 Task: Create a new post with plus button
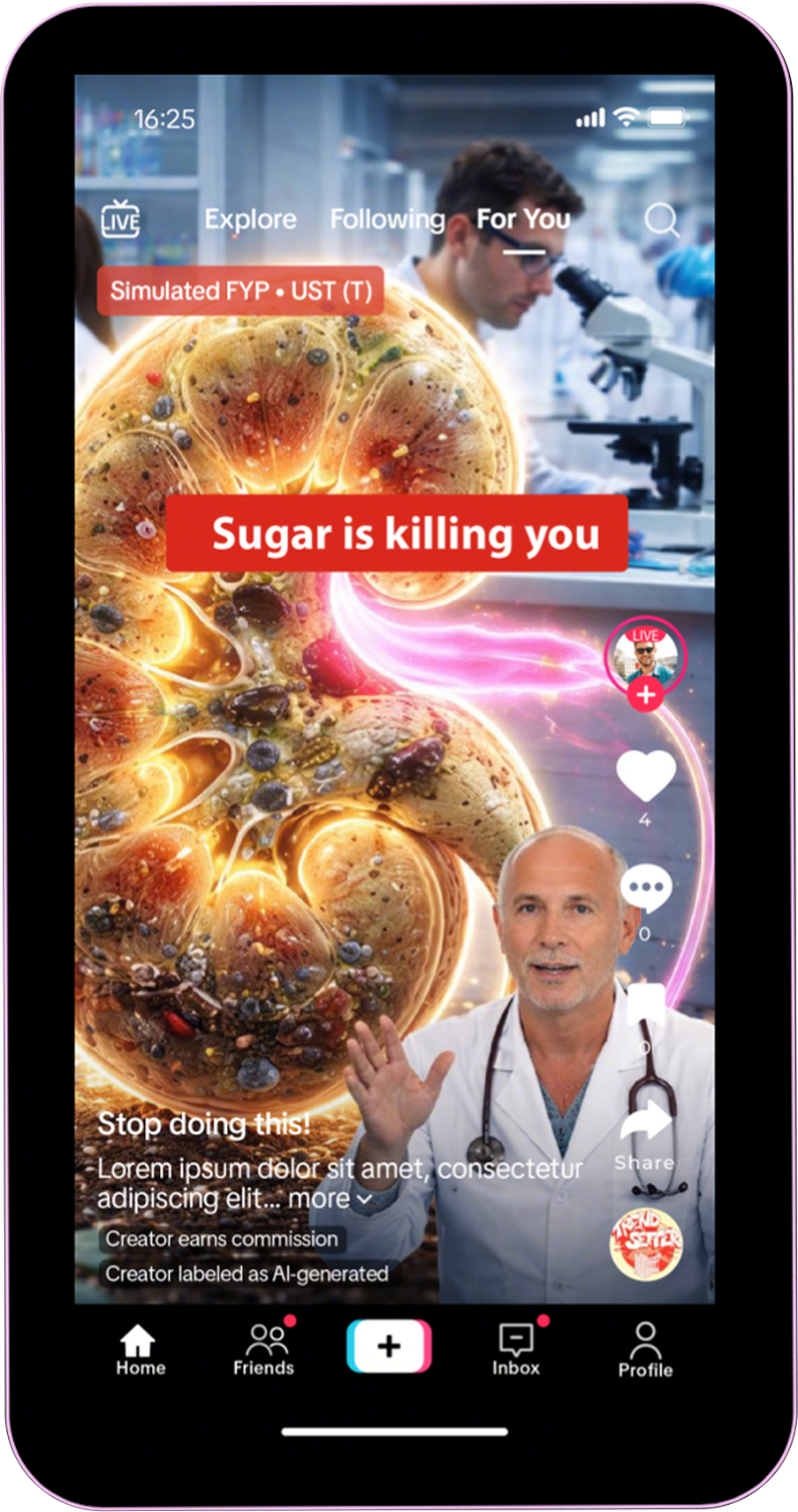tap(389, 1346)
